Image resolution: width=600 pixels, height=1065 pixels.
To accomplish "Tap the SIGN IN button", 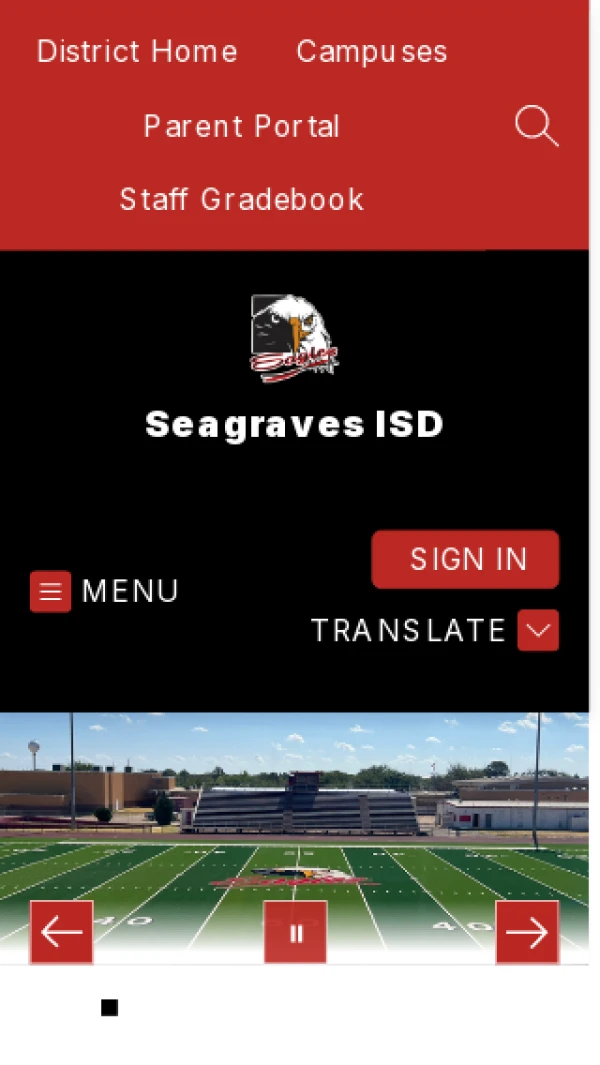I will (465, 559).
